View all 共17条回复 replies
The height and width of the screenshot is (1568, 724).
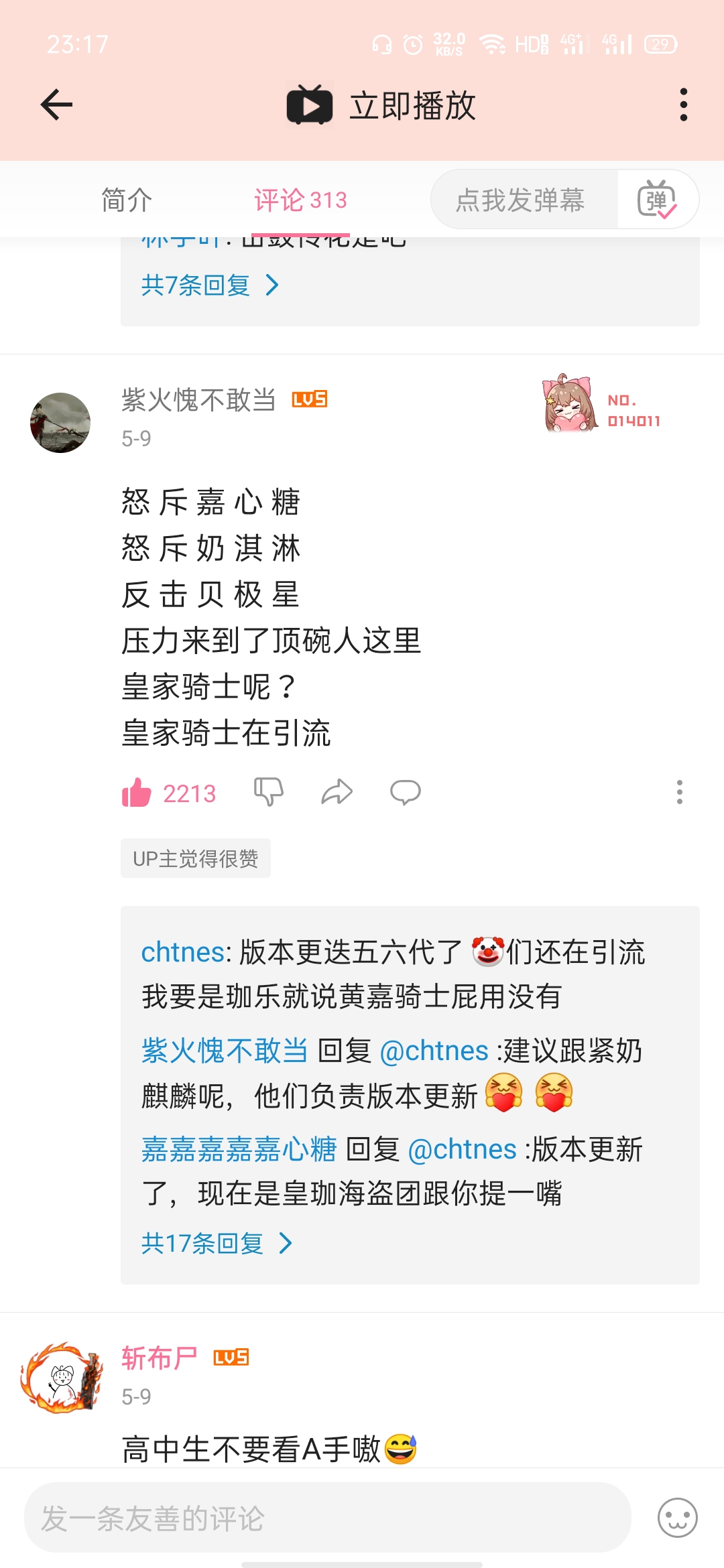coord(216,1244)
